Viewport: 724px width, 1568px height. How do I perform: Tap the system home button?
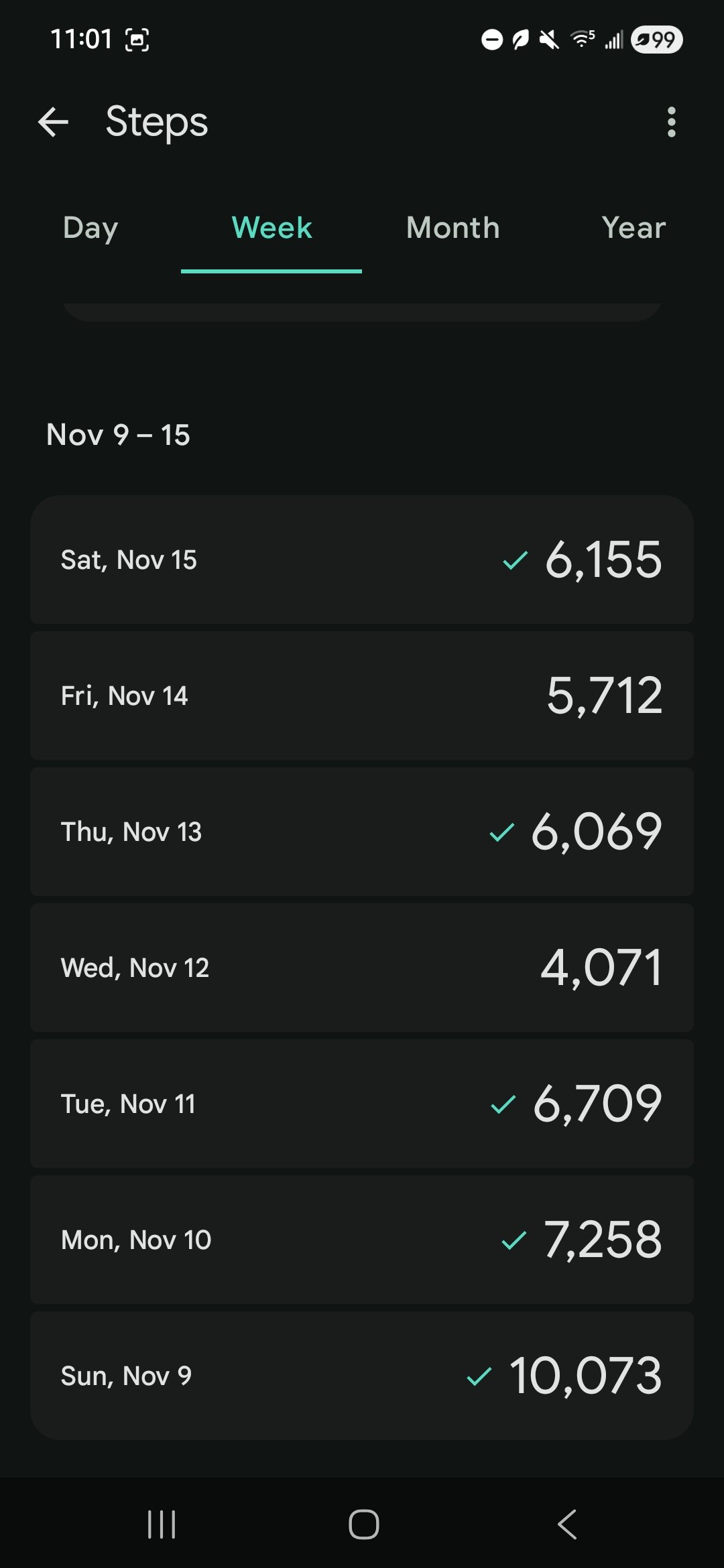point(363,1524)
